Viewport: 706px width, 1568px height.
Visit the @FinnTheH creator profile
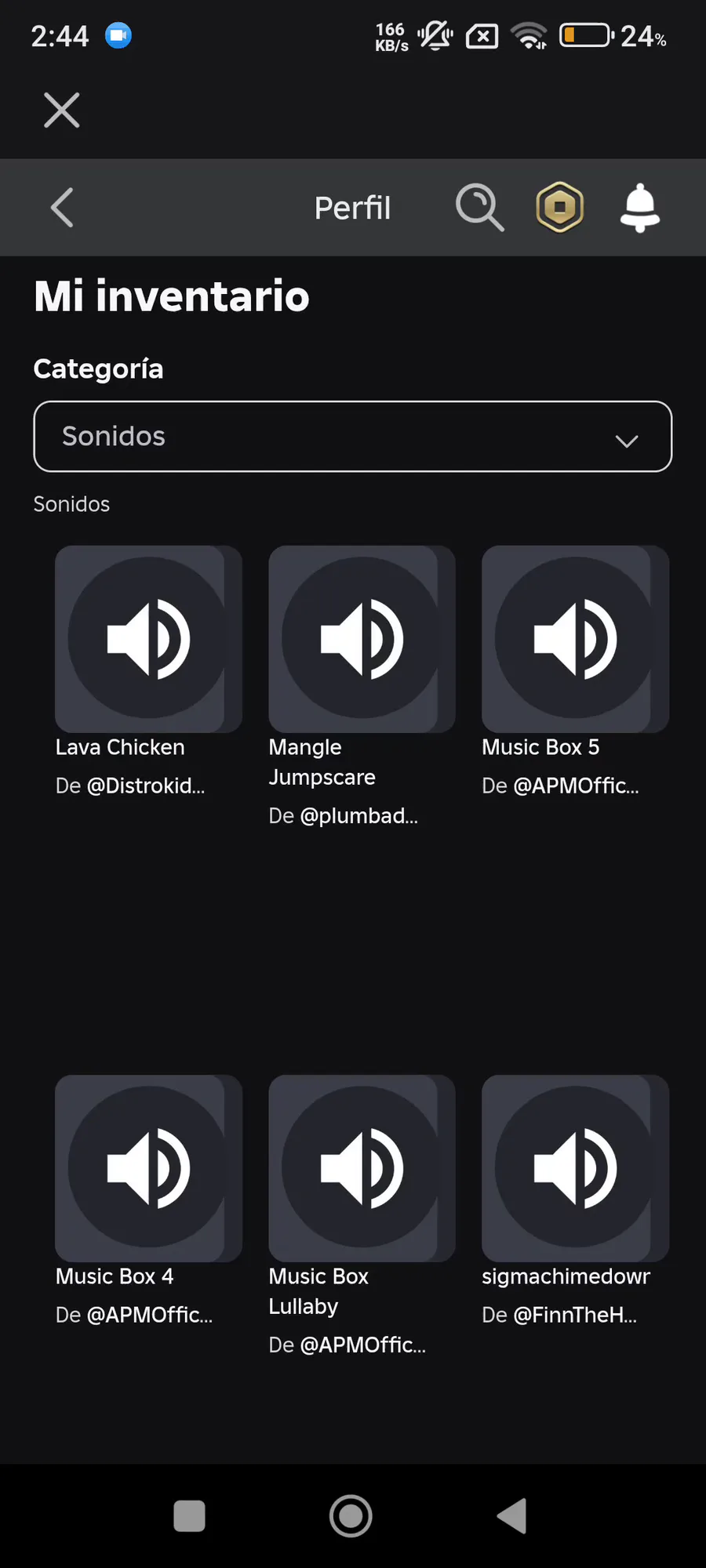pyautogui.click(x=574, y=1316)
